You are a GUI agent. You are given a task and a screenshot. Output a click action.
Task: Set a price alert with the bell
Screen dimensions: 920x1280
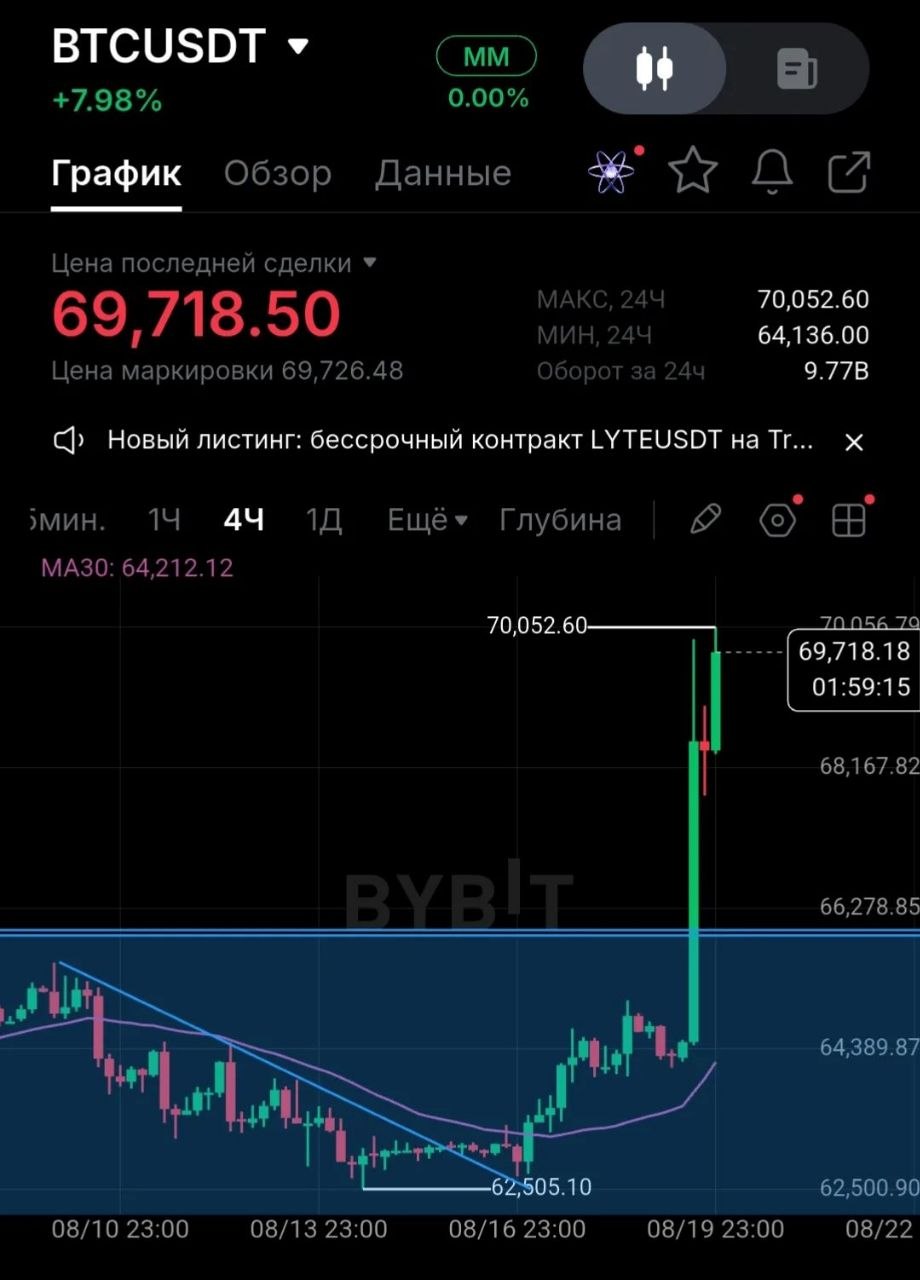[x=772, y=171]
